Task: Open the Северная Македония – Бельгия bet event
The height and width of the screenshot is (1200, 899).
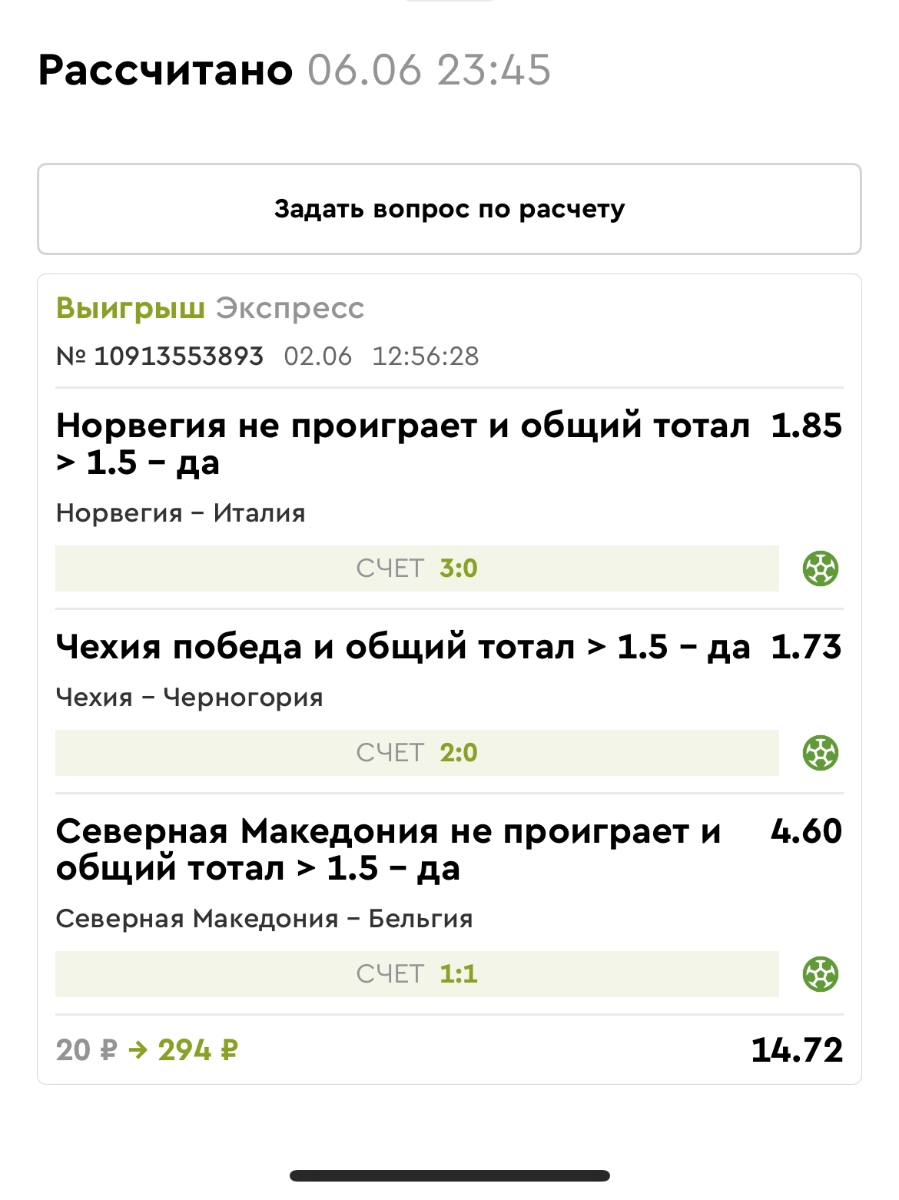Action: (x=264, y=918)
